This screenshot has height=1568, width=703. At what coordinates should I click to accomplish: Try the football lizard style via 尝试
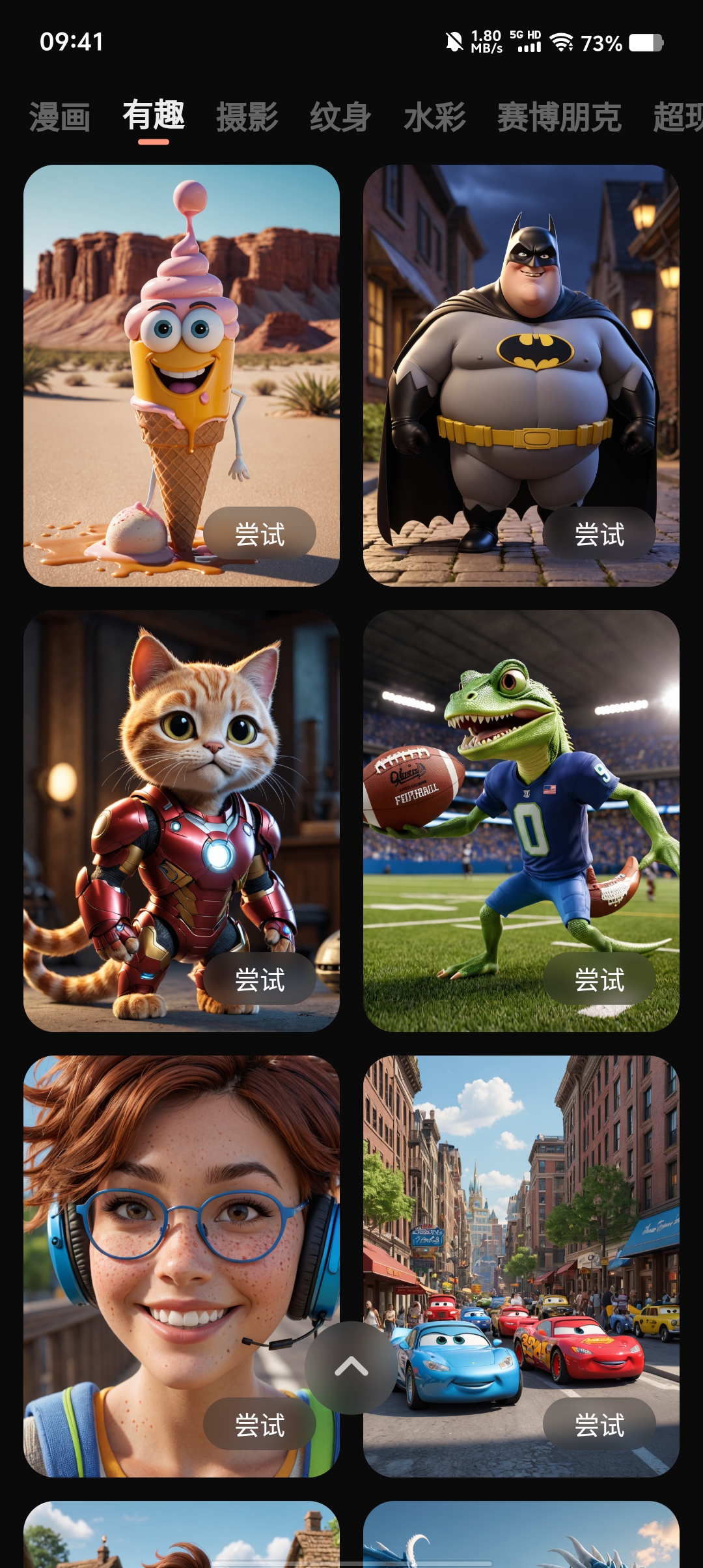(600, 979)
